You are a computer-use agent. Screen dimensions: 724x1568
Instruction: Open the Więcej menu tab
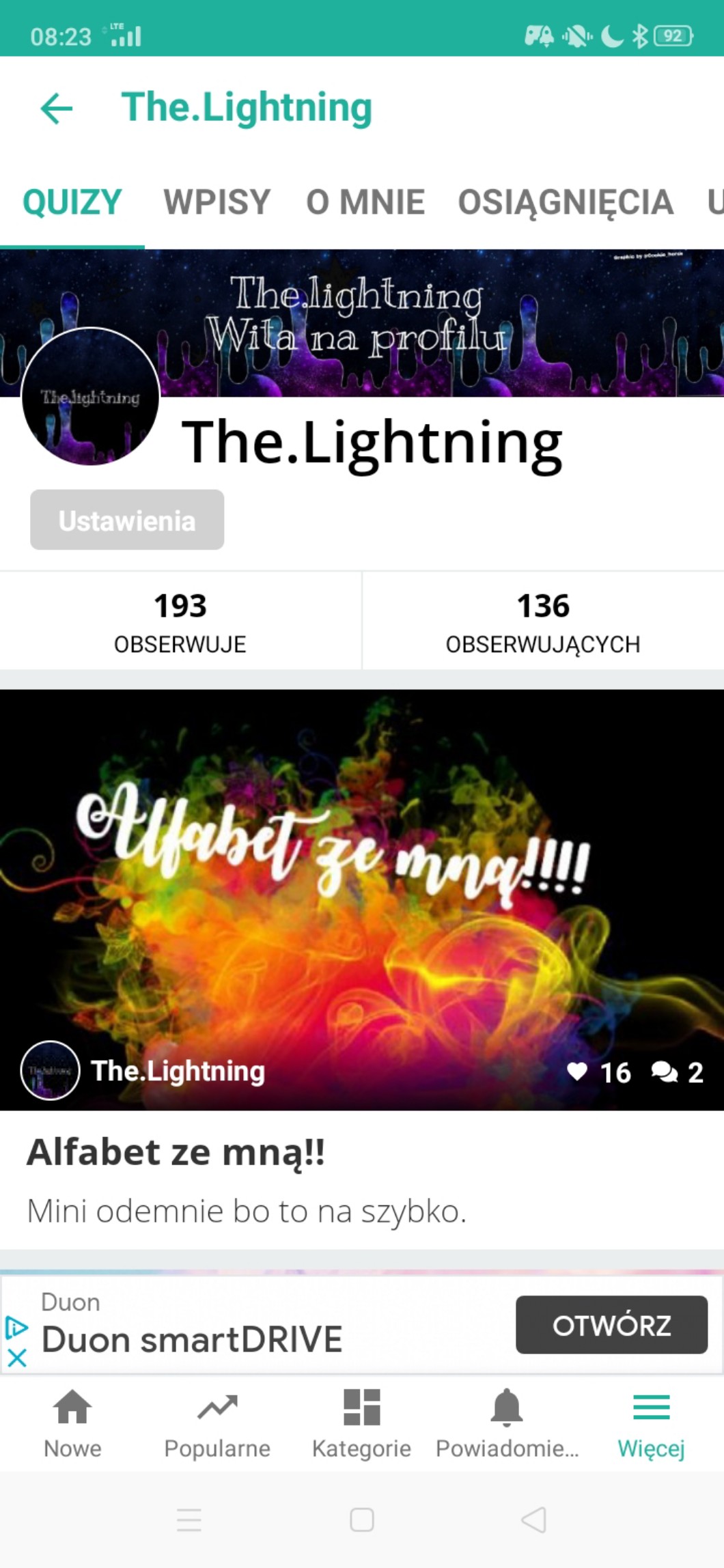651,1423
